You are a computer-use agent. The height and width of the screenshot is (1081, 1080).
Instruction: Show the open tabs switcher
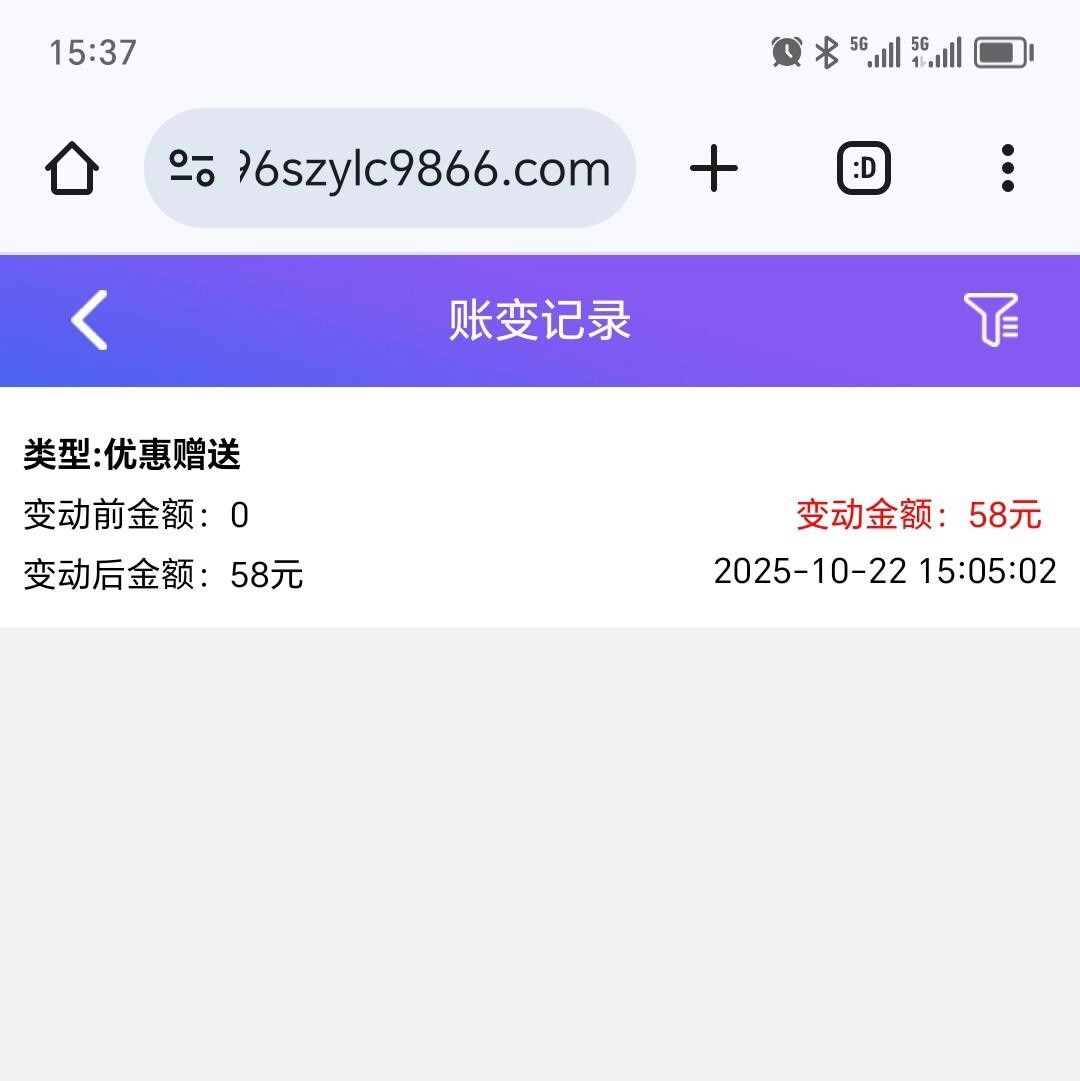point(863,168)
